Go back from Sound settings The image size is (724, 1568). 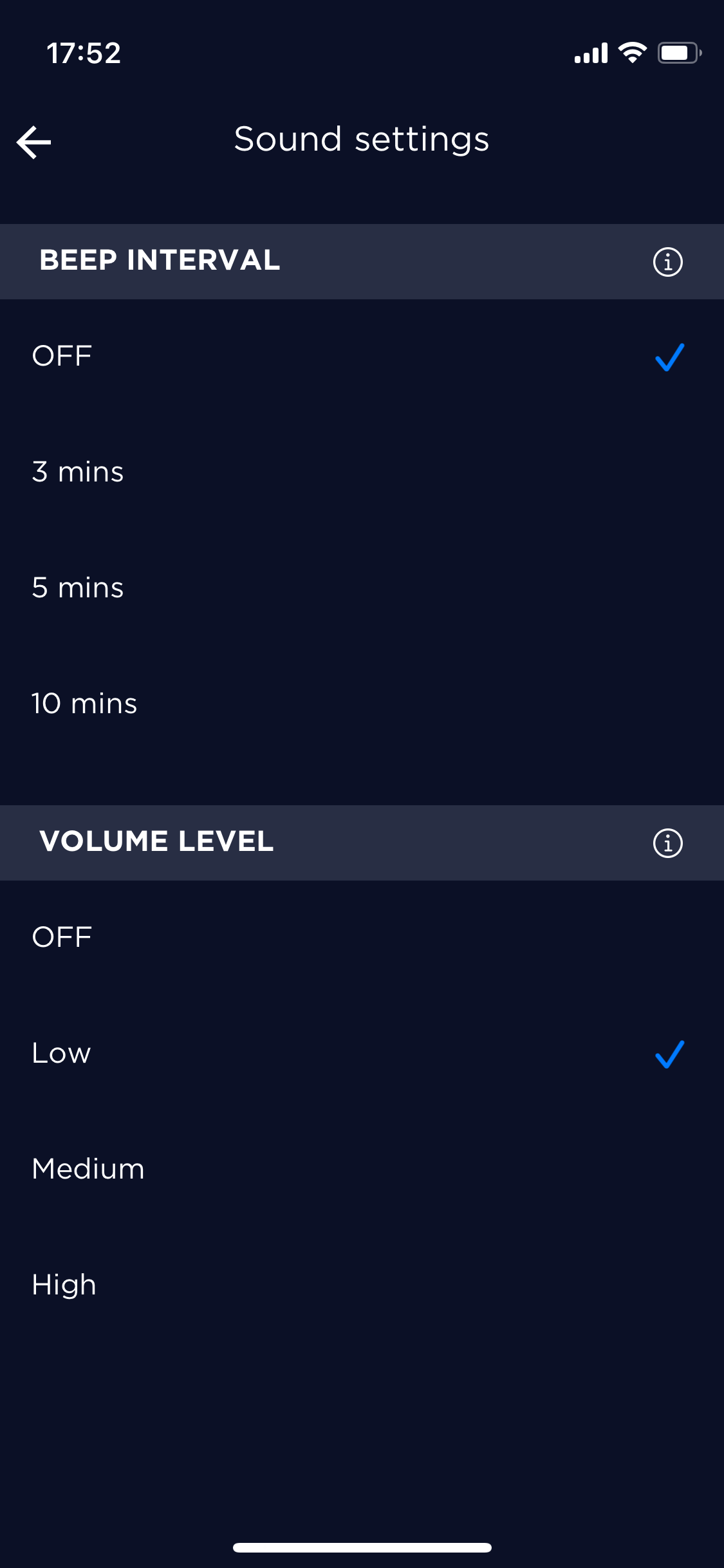34,142
